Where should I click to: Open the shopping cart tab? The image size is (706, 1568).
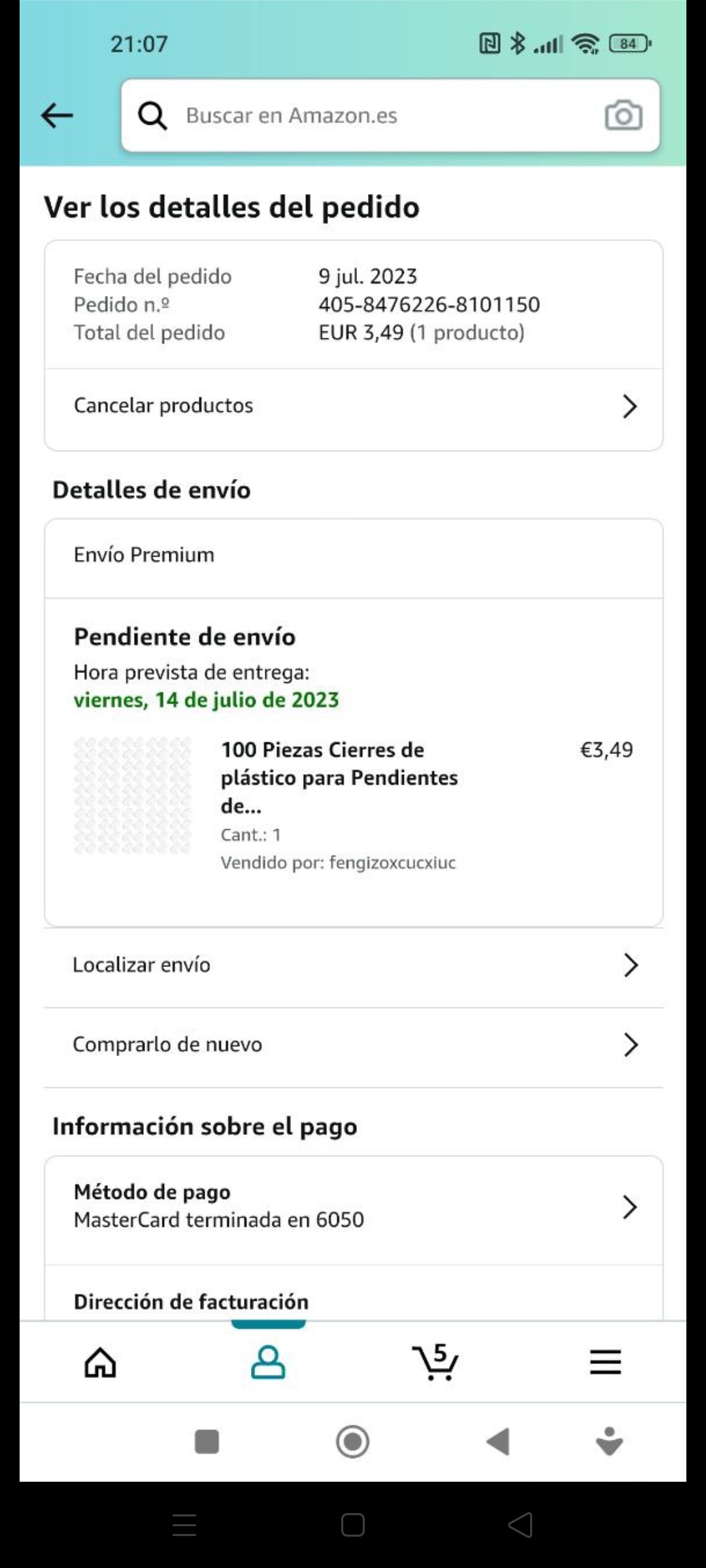(x=435, y=1363)
